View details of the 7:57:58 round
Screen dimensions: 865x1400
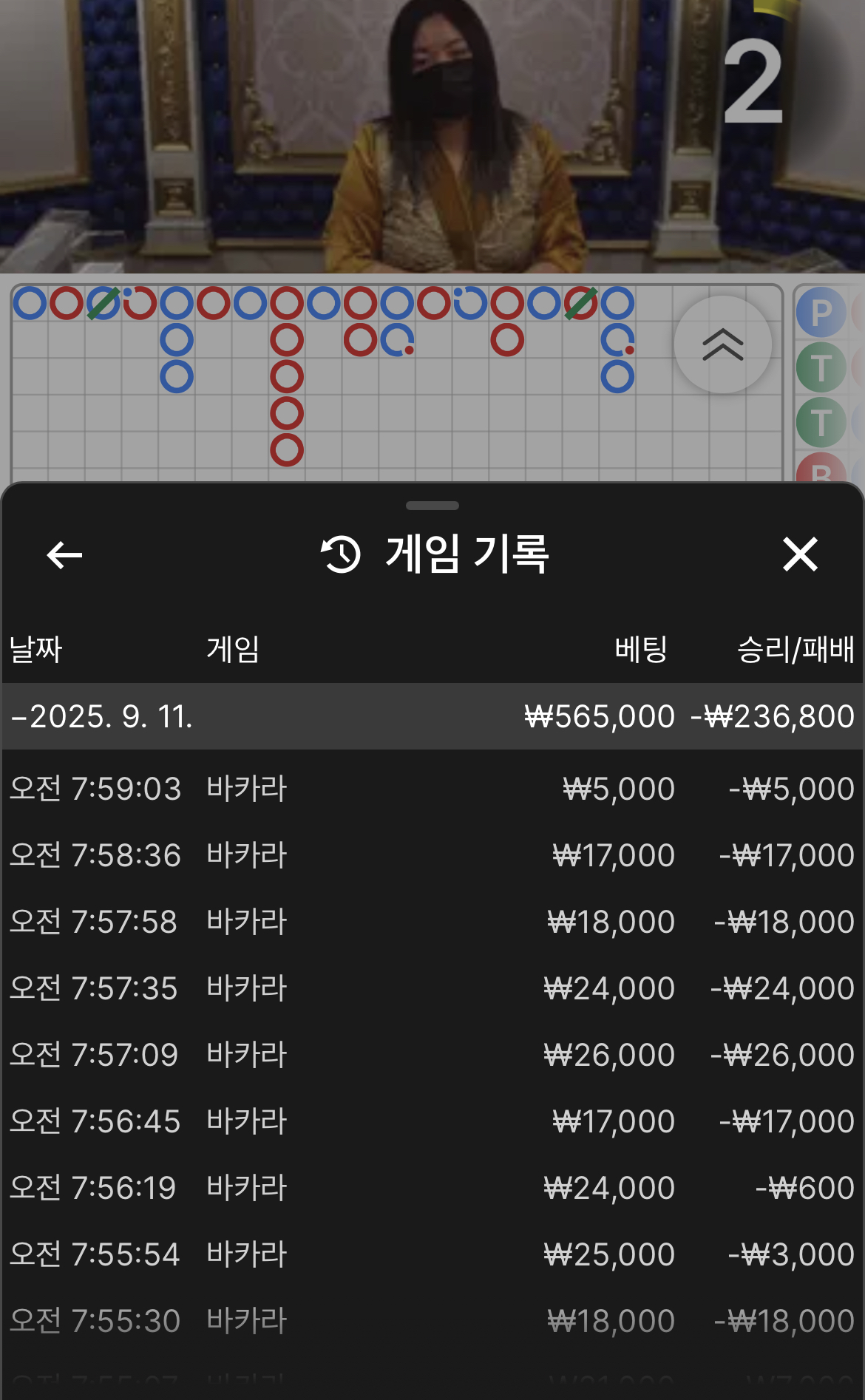click(432, 922)
